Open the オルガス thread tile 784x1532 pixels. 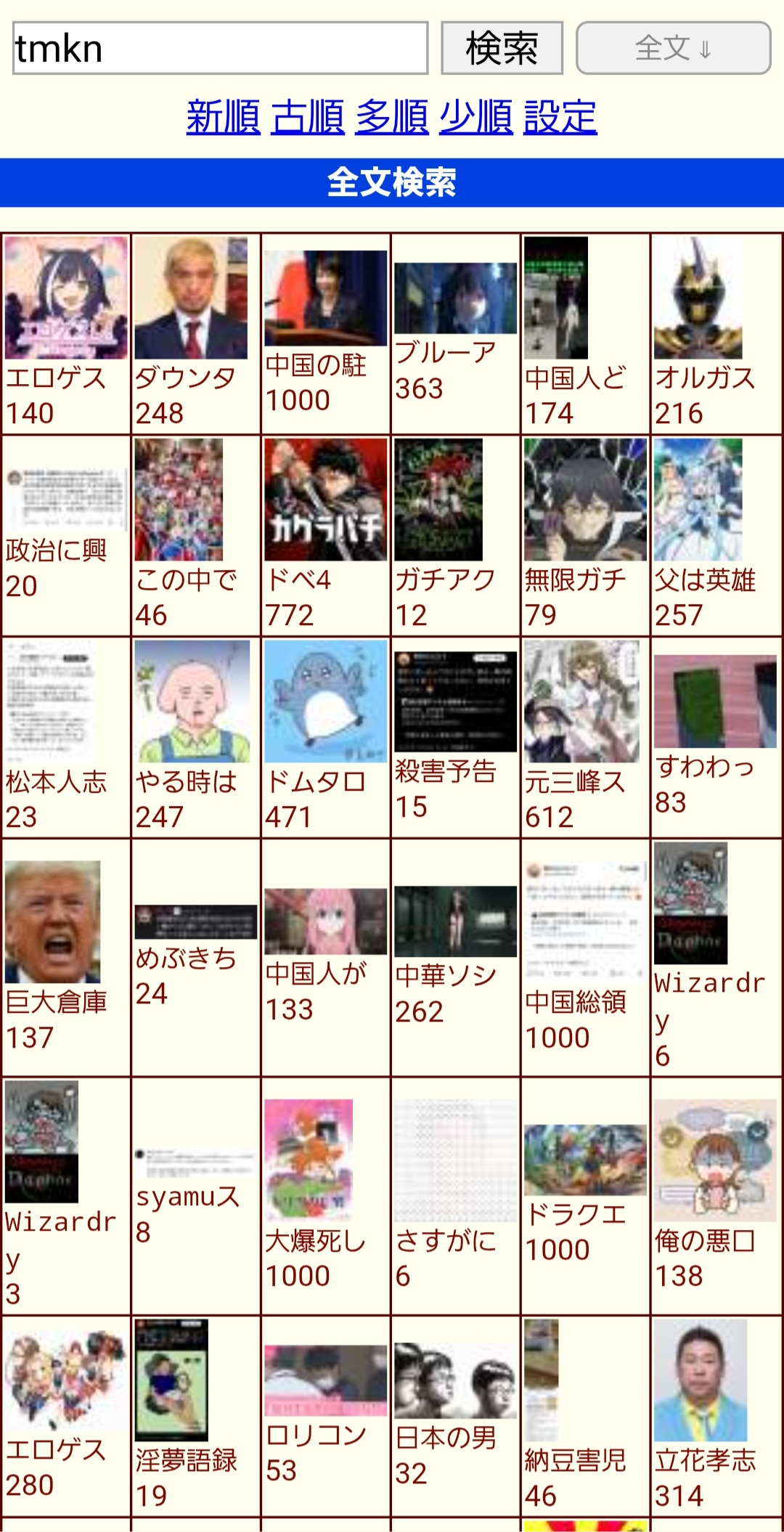pyautogui.click(x=715, y=334)
